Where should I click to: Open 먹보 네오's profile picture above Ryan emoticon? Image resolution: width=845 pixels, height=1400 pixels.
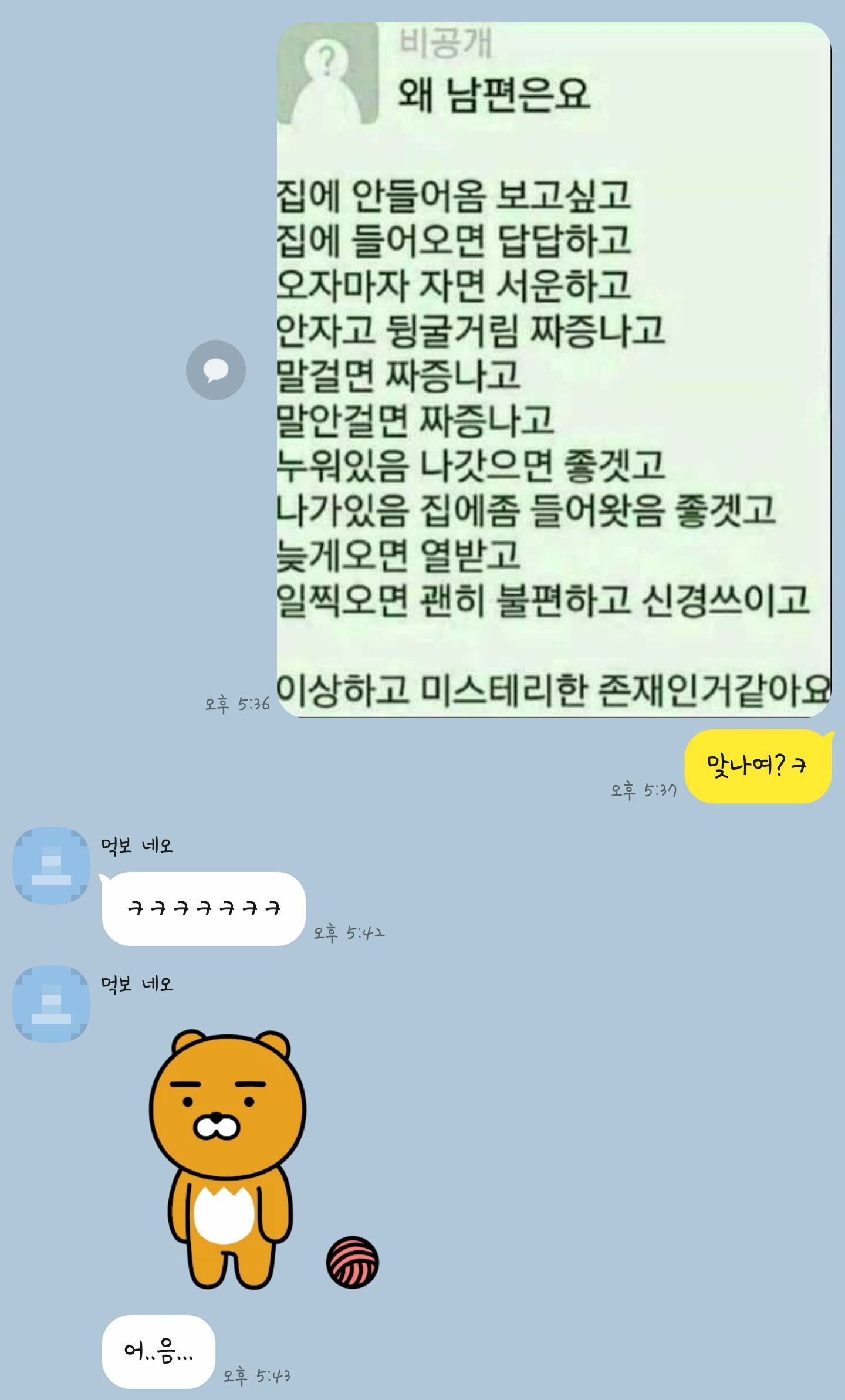pyautogui.click(x=52, y=1004)
